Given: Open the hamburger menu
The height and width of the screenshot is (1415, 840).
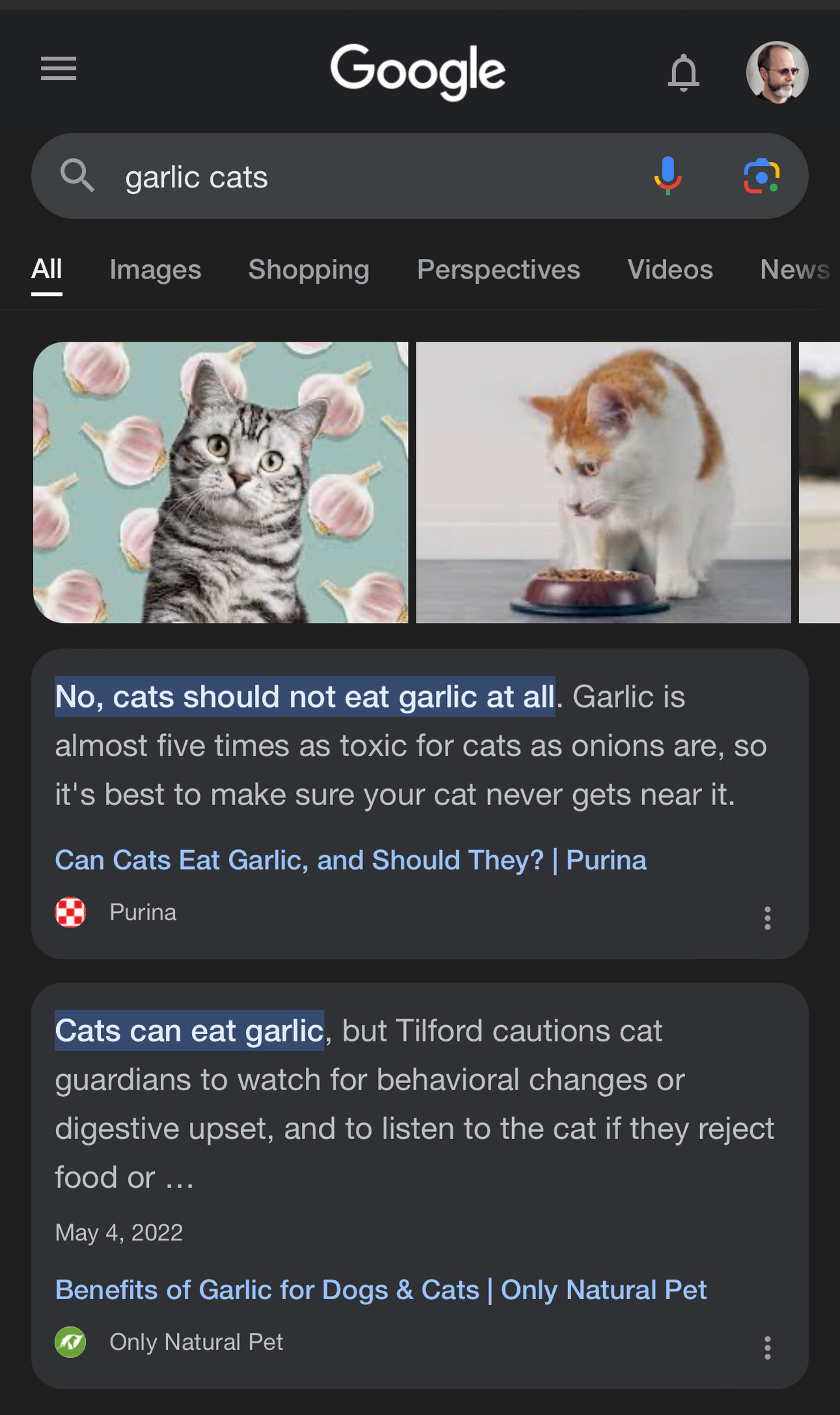Looking at the screenshot, I should click(59, 69).
